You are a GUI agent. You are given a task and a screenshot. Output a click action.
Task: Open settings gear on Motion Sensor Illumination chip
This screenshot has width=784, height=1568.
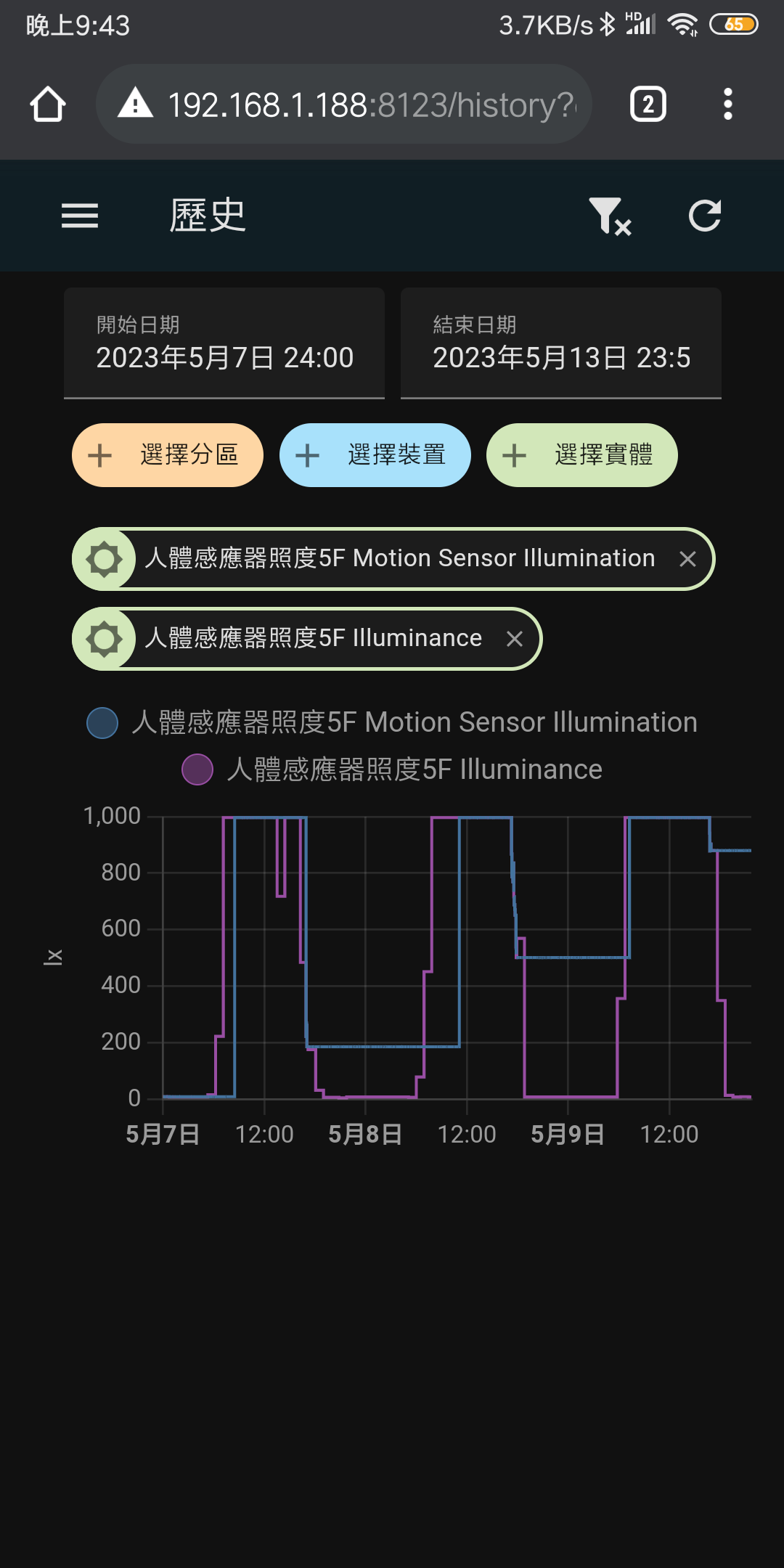(104, 559)
